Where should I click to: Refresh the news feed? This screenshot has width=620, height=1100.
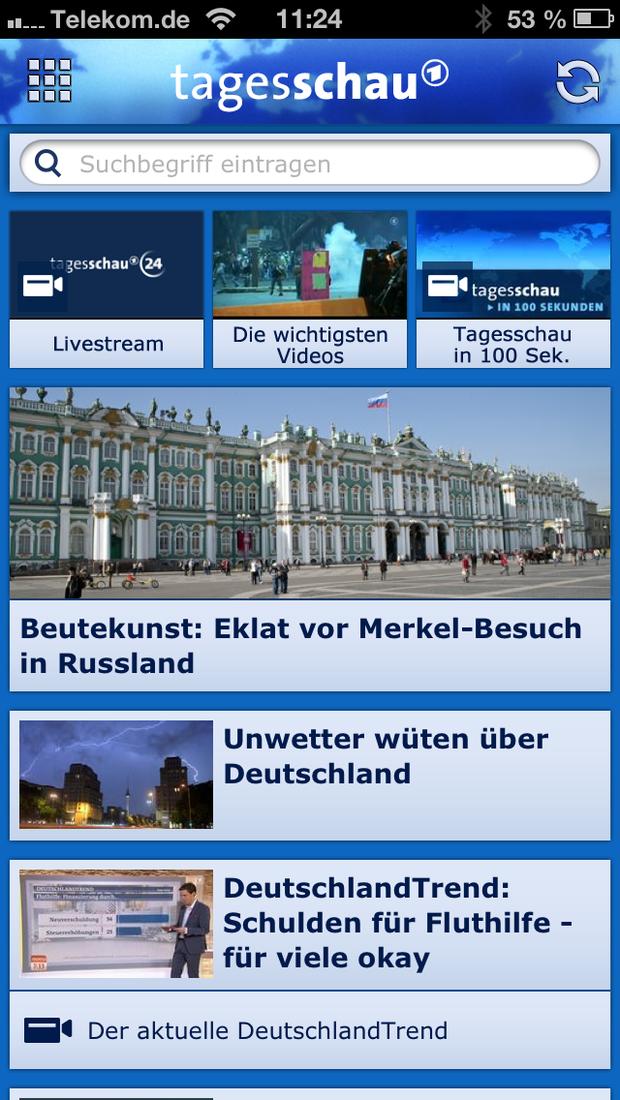coord(578,81)
